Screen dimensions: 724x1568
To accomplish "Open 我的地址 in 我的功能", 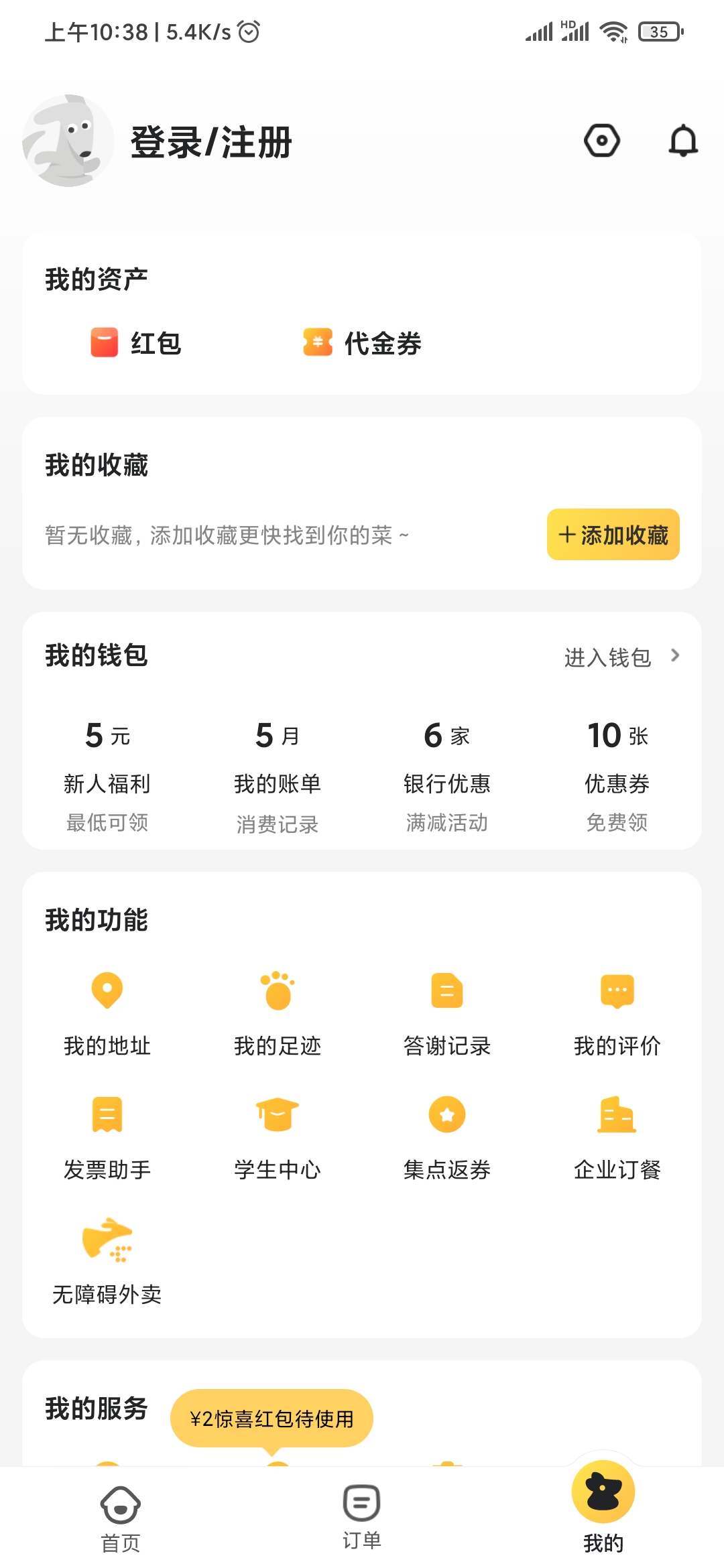I will tap(107, 1012).
